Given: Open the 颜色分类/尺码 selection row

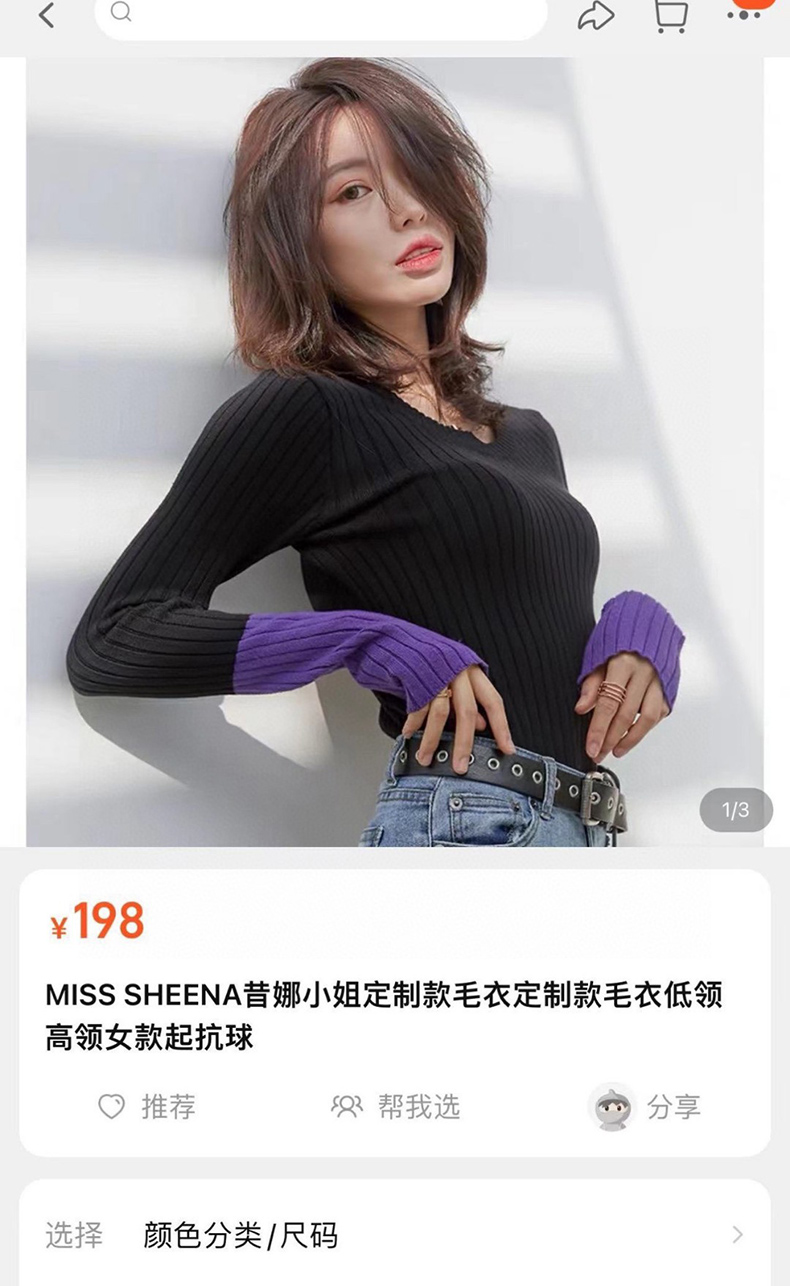Looking at the screenshot, I should (x=395, y=1234).
